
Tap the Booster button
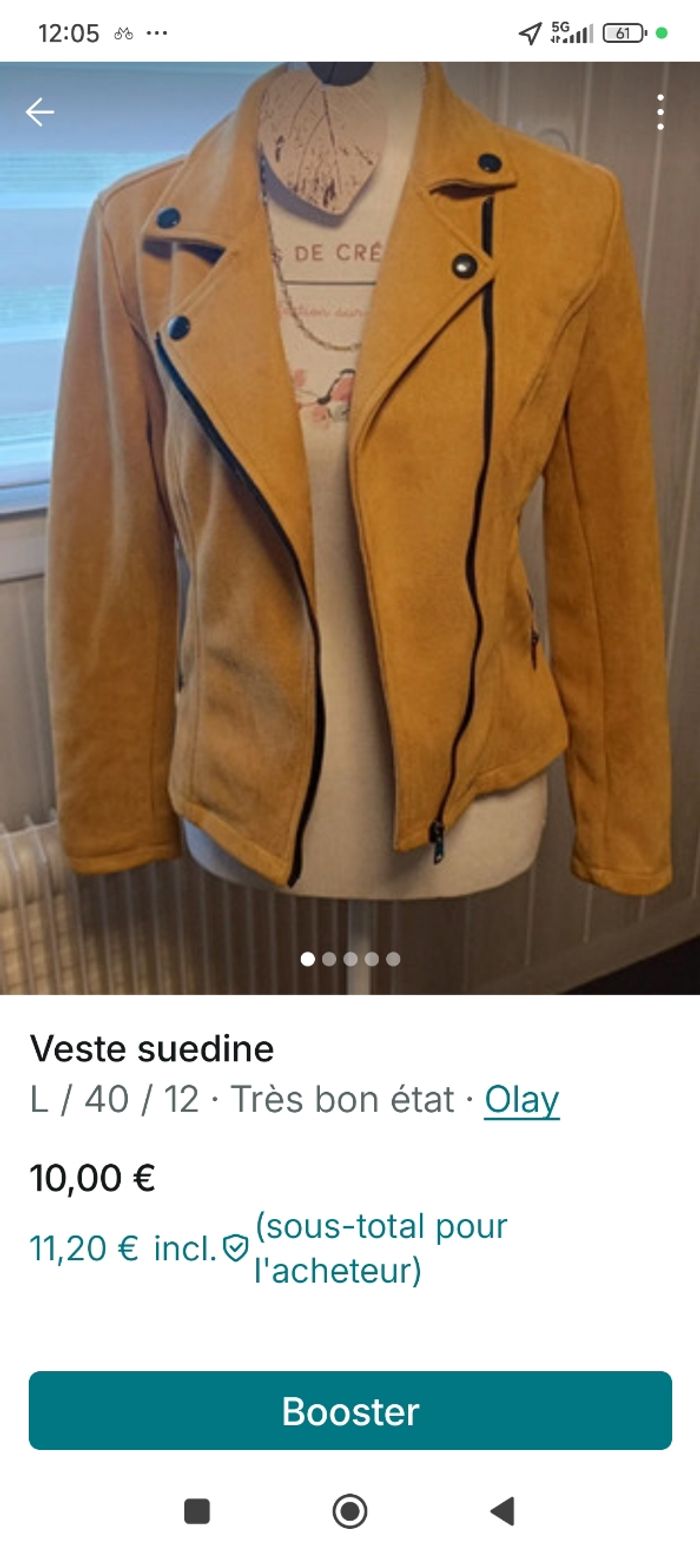[x=350, y=1410]
